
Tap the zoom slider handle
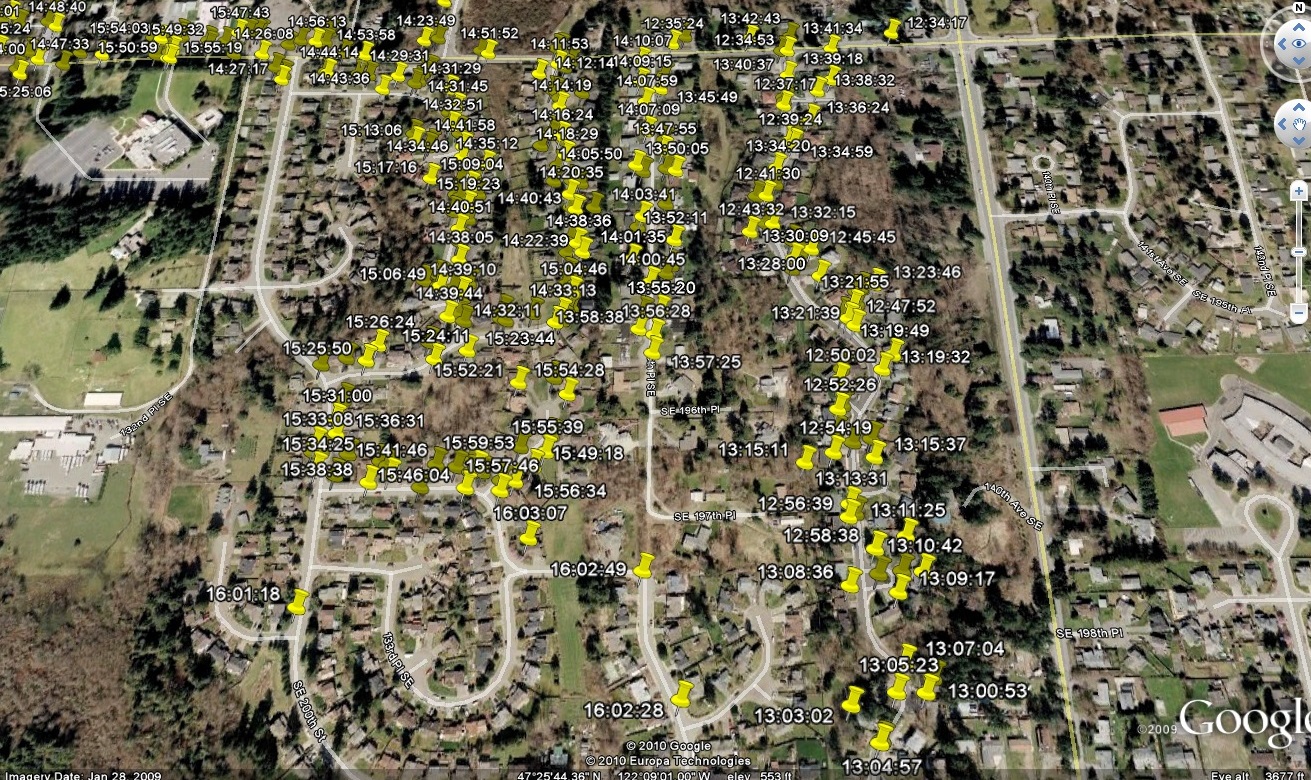click(x=1298, y=252)
